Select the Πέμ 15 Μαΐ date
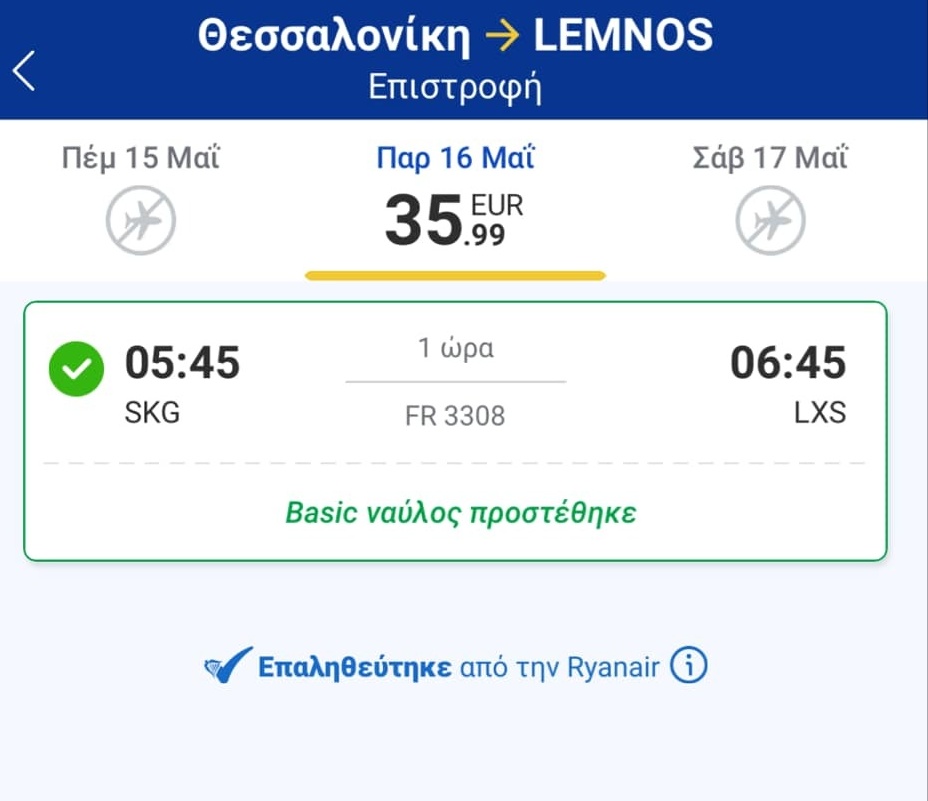 pos(141,198)
